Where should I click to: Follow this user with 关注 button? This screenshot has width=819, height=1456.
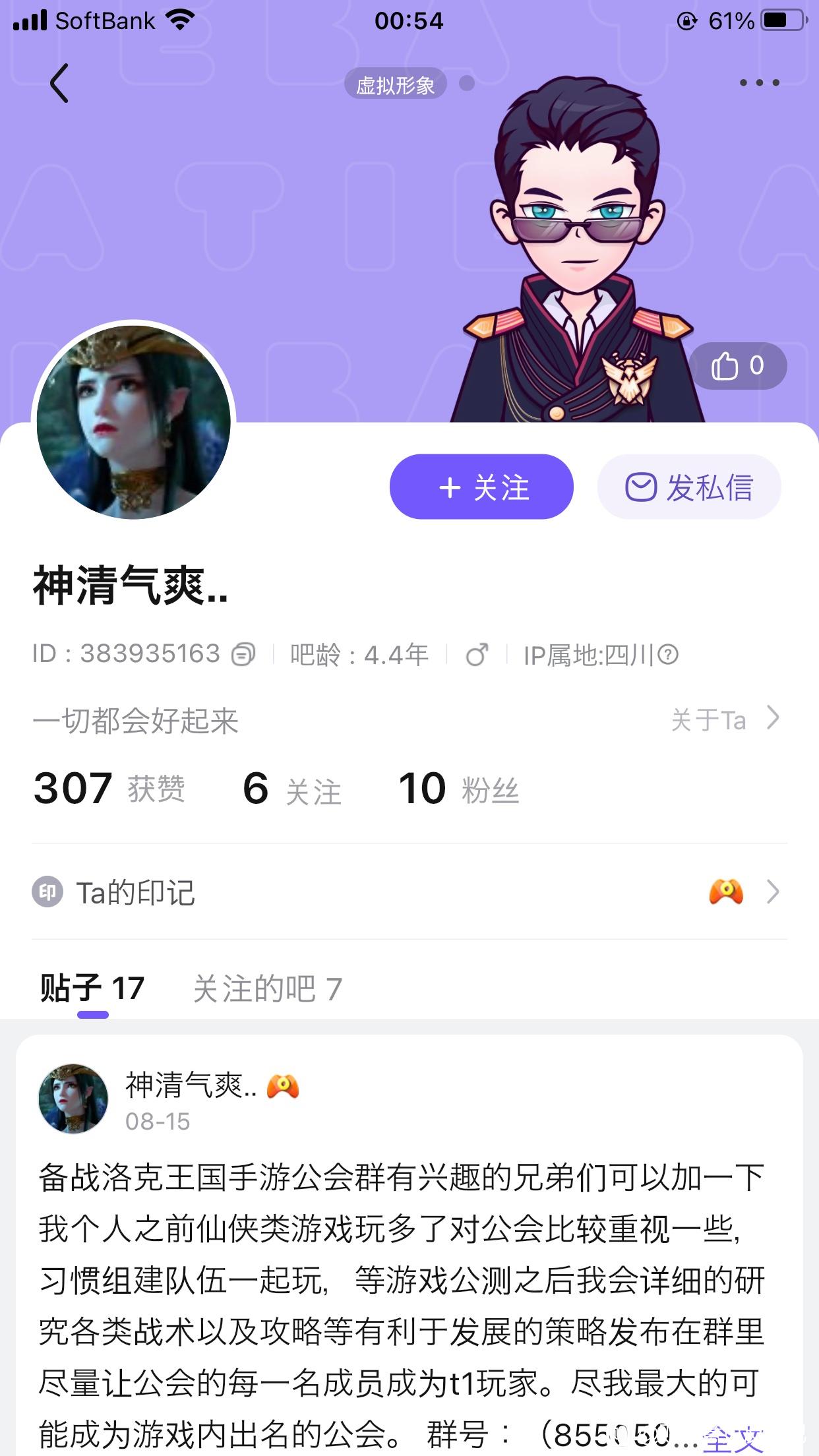pyautogui.click(x=481, y=487)
